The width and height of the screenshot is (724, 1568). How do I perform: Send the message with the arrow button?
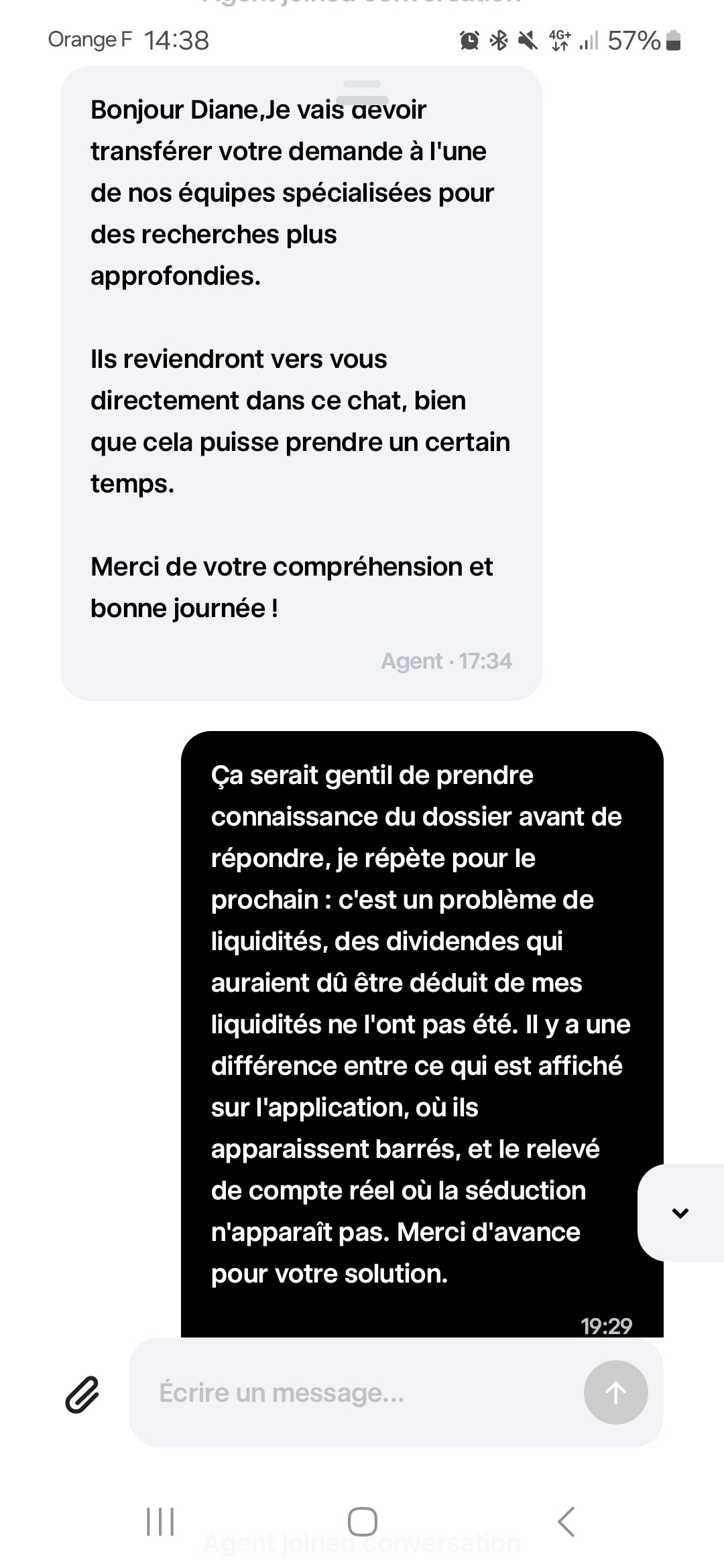coord(615,1392)
